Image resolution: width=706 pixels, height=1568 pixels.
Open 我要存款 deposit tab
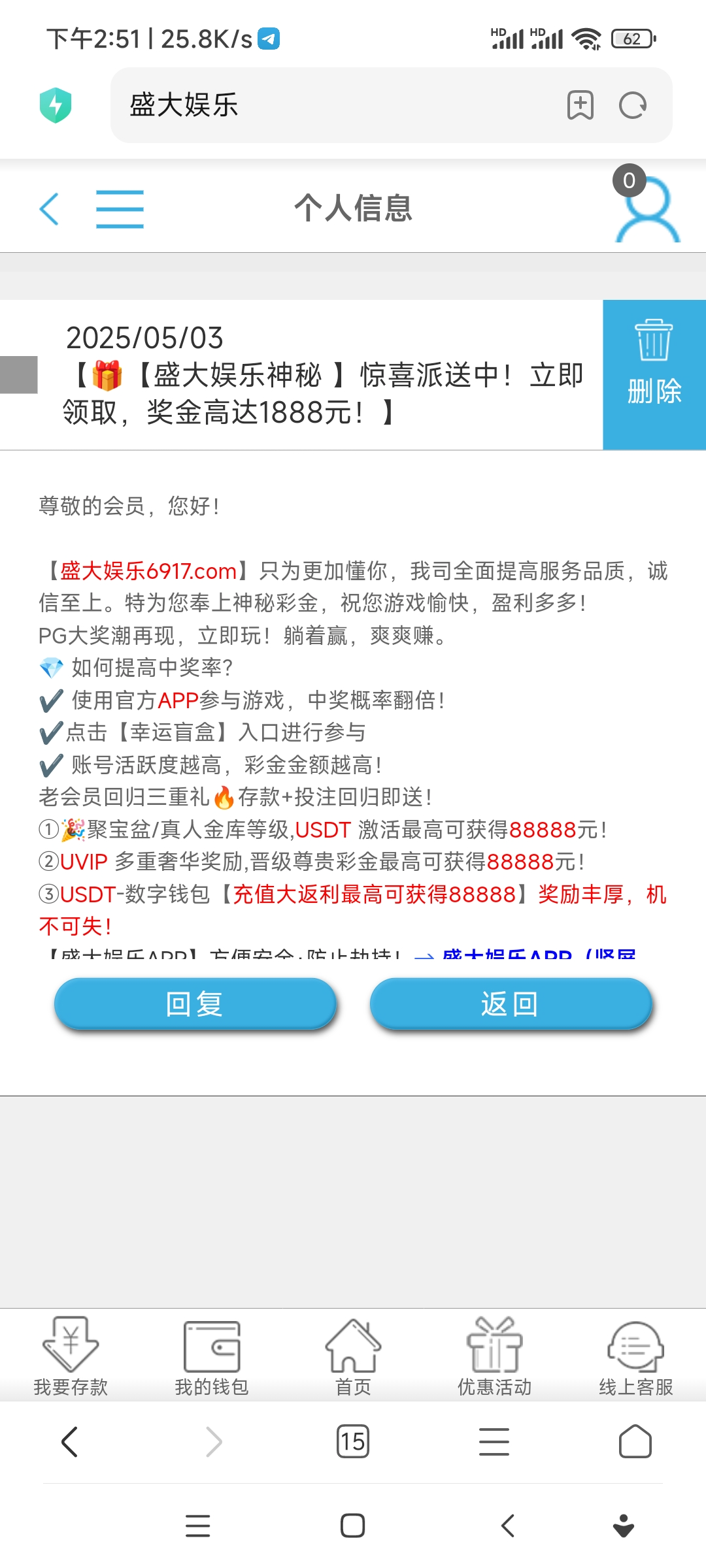coord(71,1356)
